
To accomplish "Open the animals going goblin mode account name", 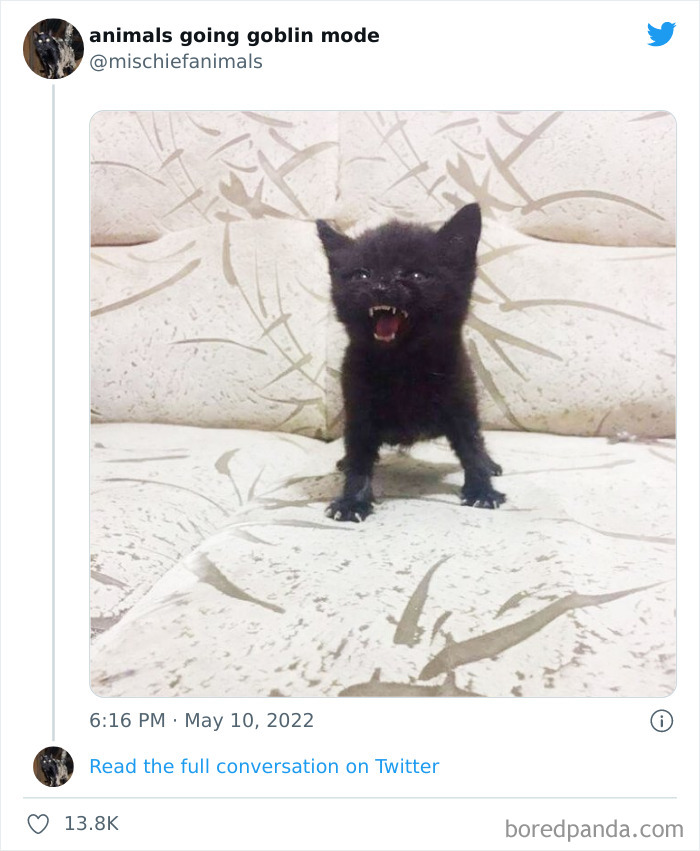I will coord(234,35).
